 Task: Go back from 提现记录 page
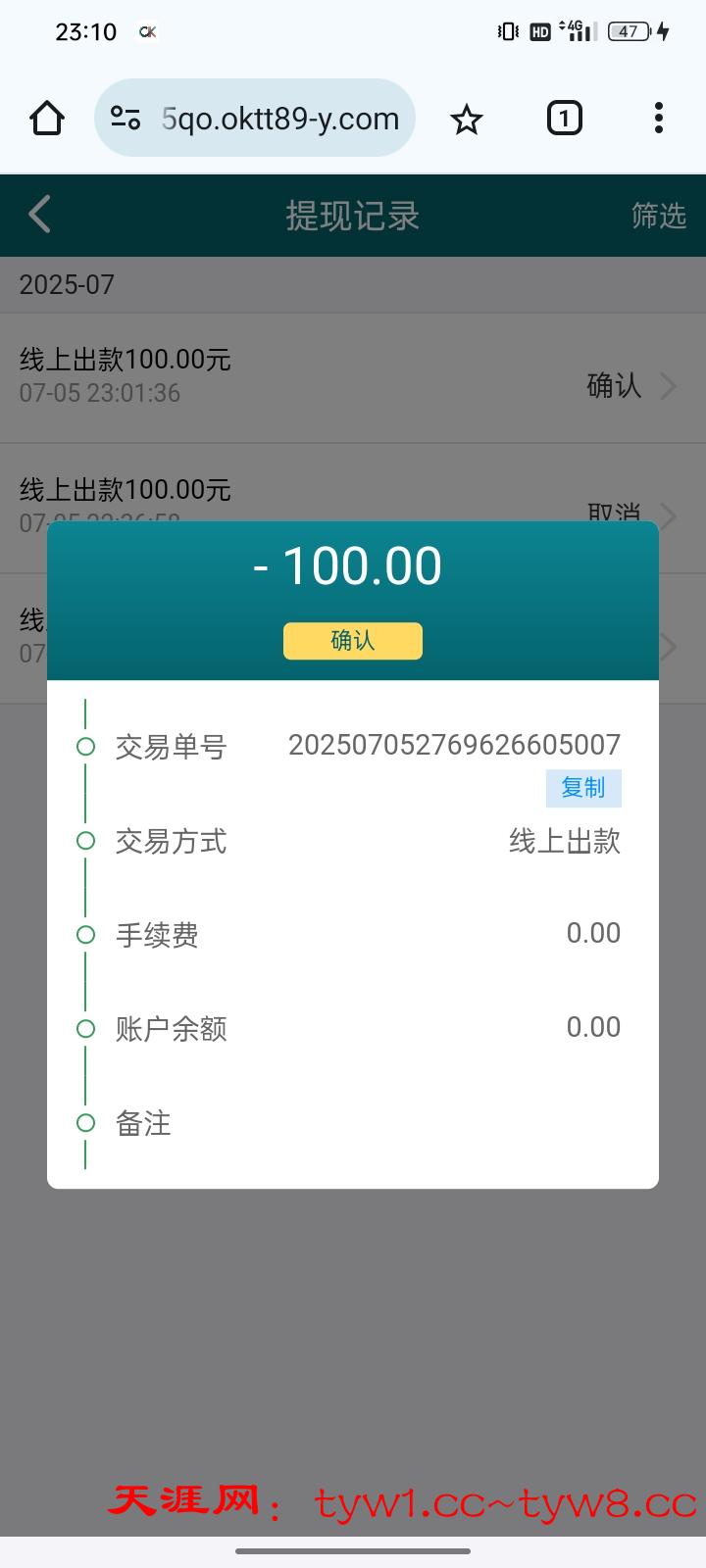(x=40, y=215)
